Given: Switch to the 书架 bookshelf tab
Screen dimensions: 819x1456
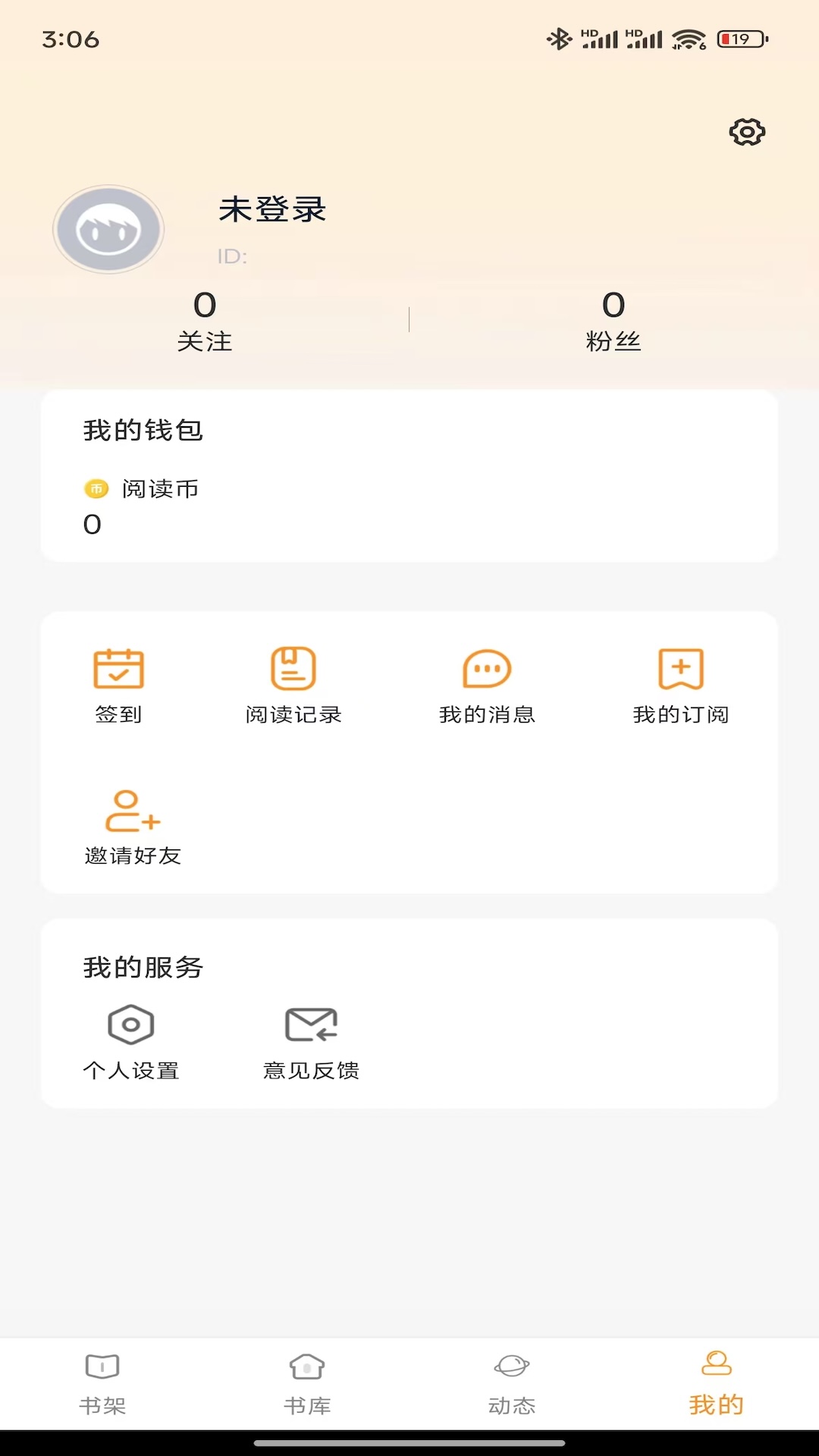Looking at the screenshot, I should click(101, 1382).
